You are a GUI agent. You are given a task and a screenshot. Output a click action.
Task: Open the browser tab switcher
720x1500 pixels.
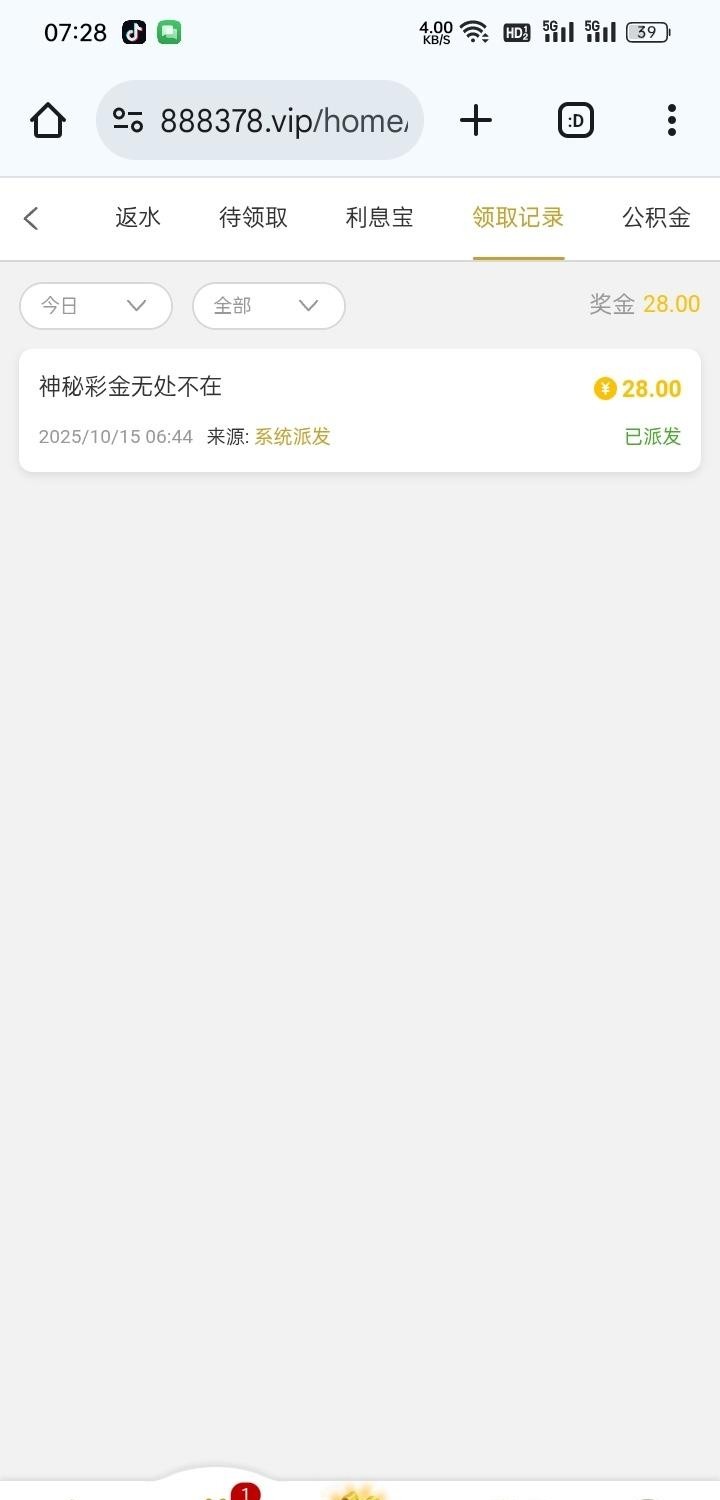coord(576,121)
